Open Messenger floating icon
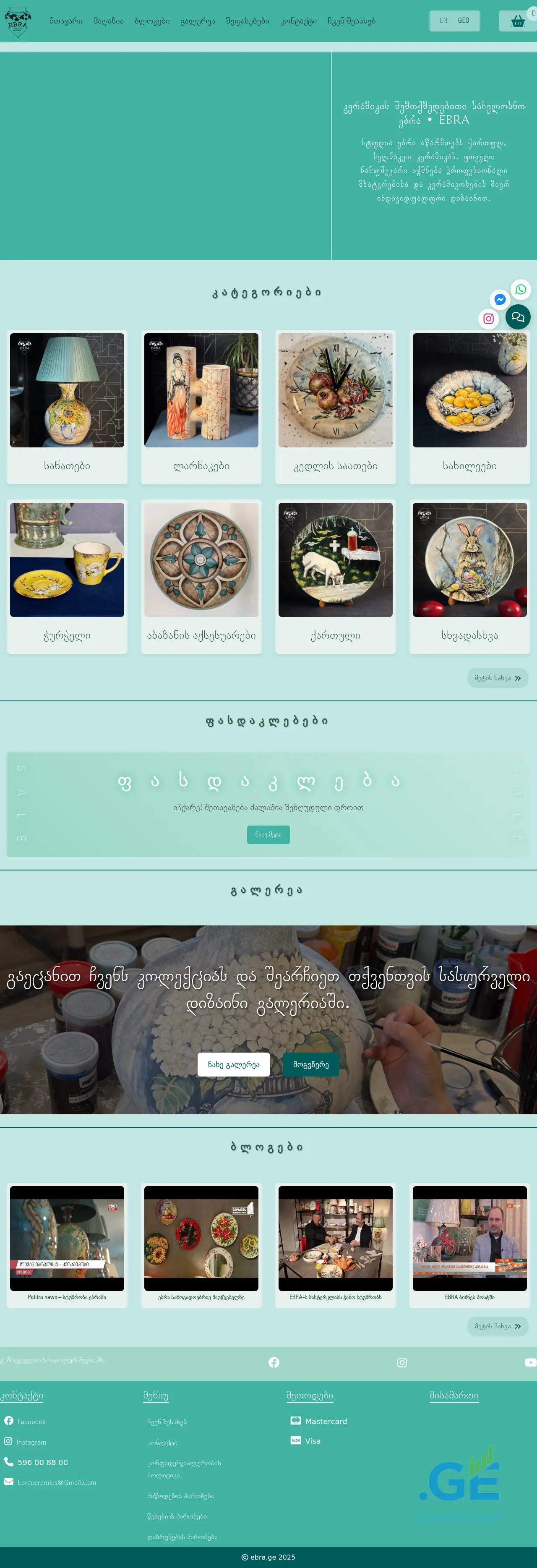 tap(500, 300)
